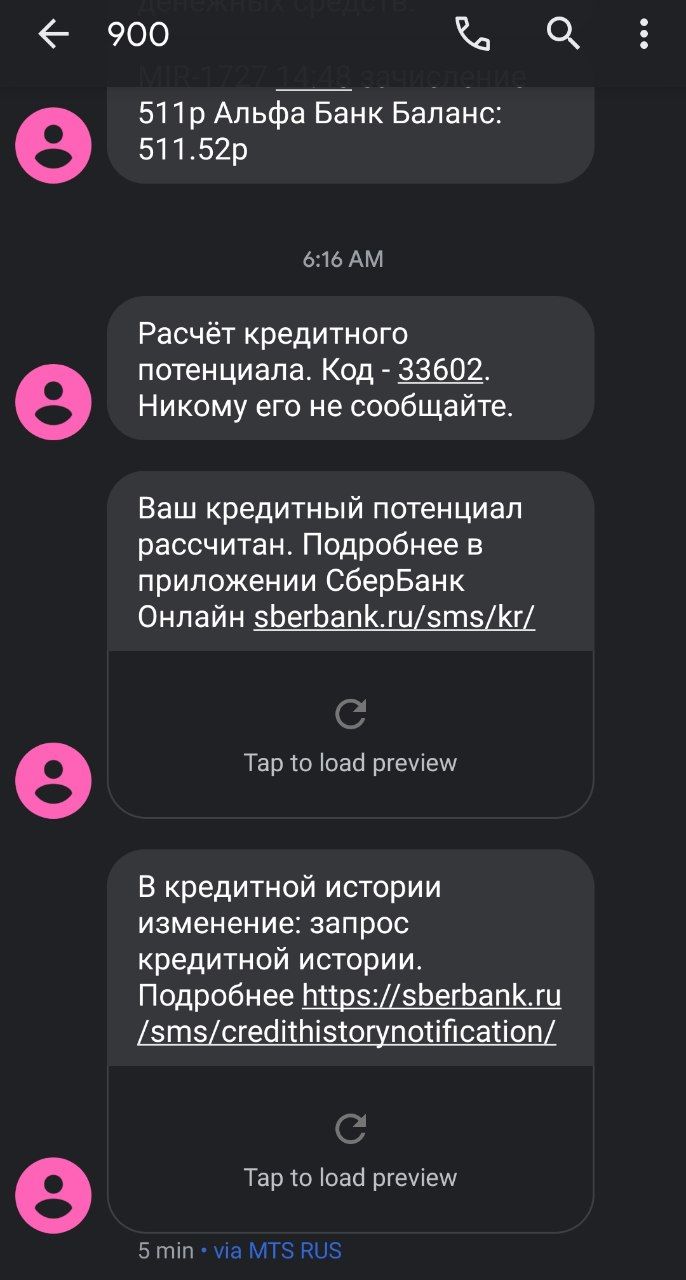Go back from the 900 conversation
The width and height of the screenshot is (686, 1280).
pos(53,35)
